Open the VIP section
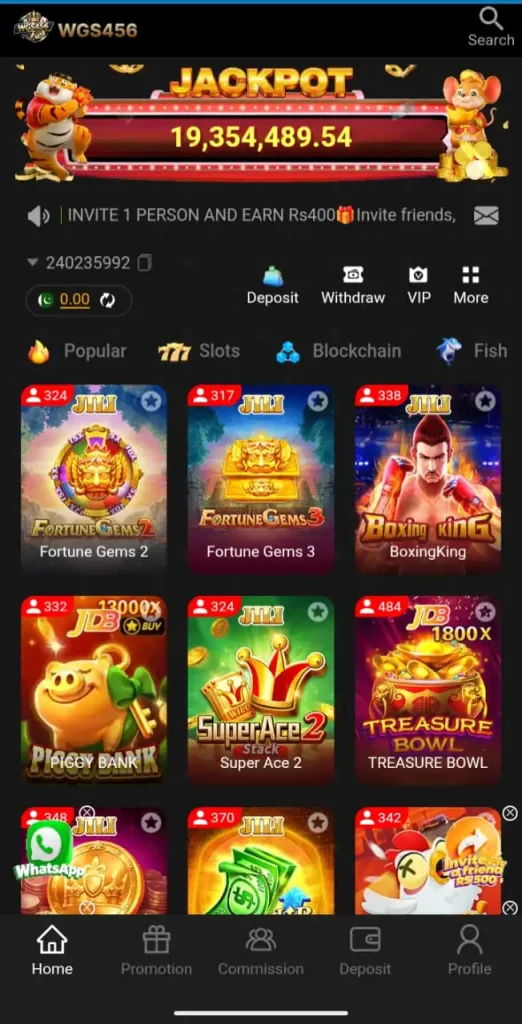 click(x=419, y=285)
